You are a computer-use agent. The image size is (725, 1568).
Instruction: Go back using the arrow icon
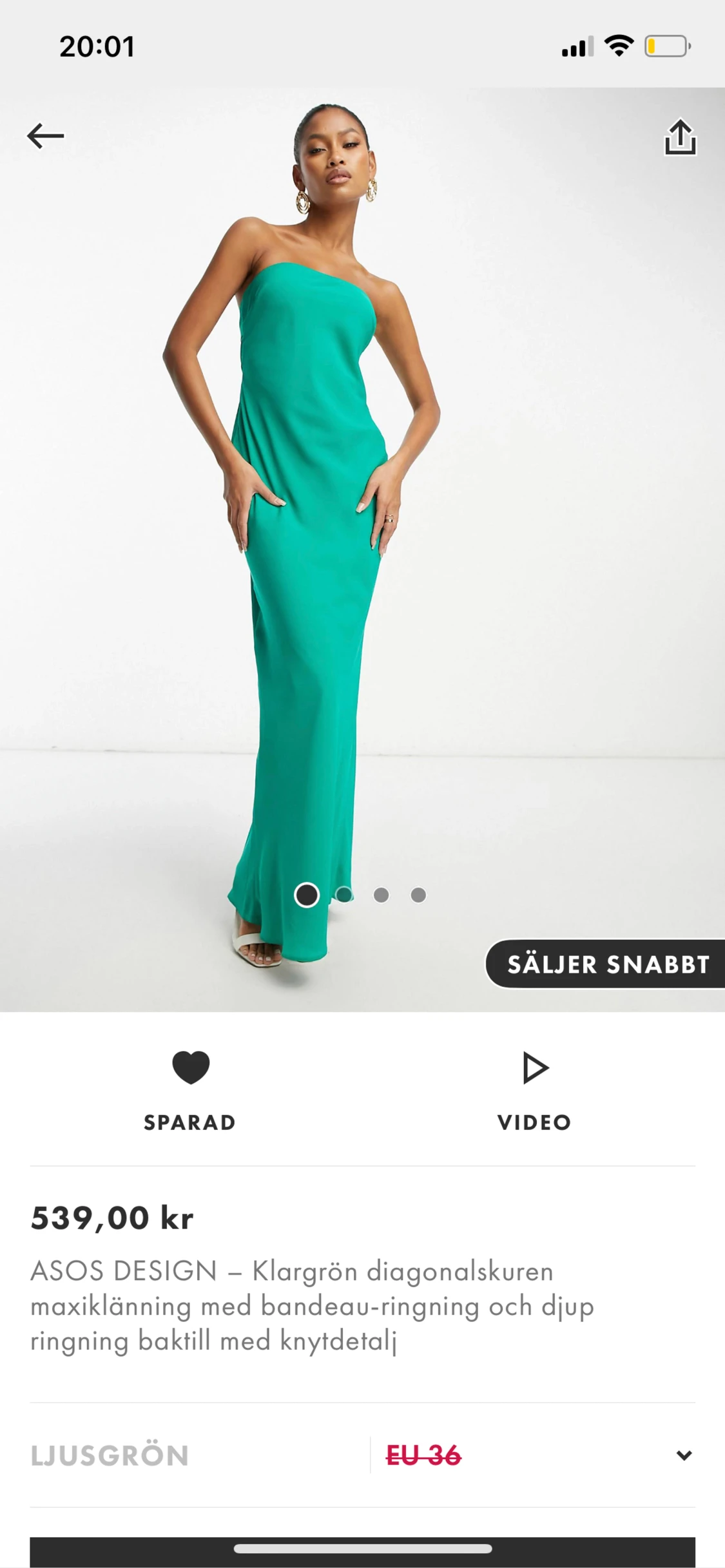(x=45, y=136)
